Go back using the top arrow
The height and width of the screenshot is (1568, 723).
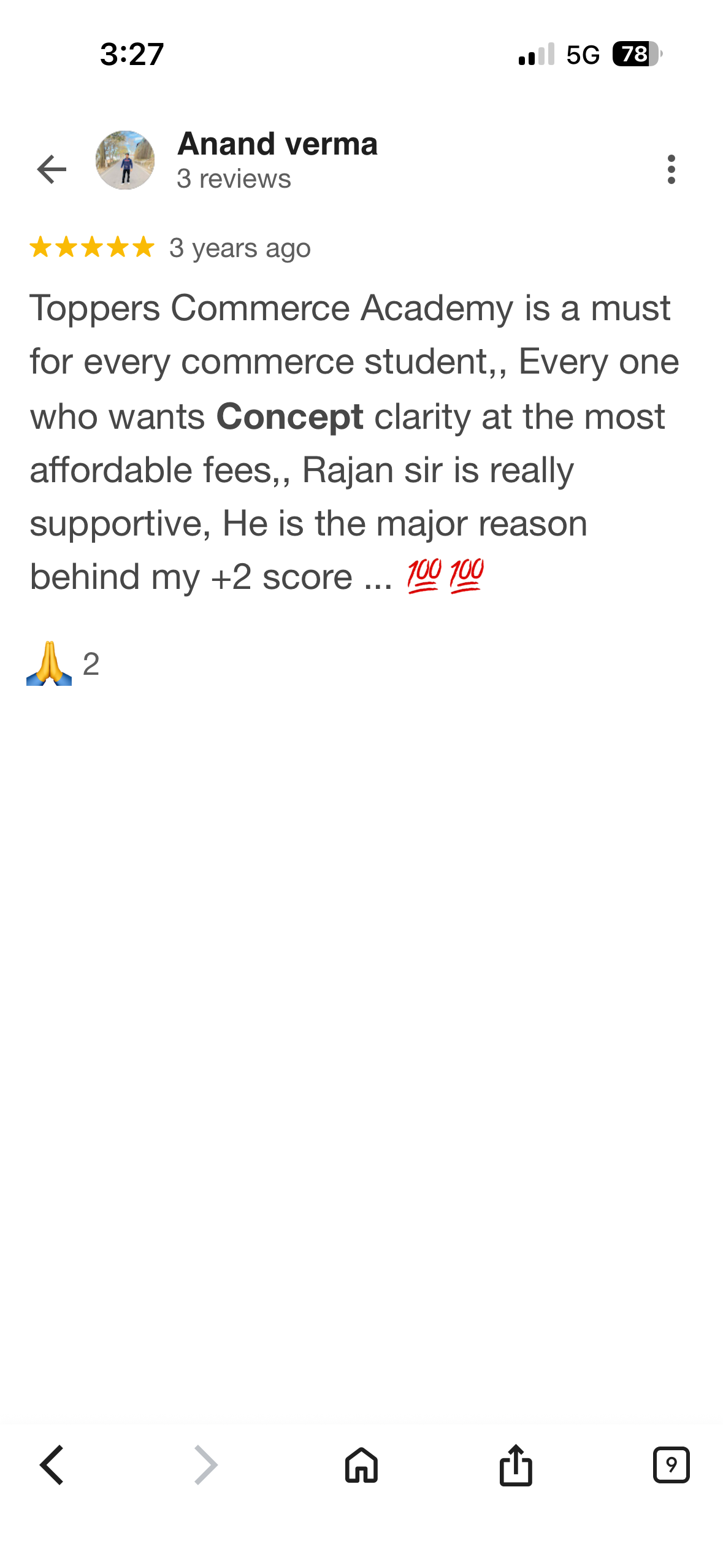(x=52, y=169)
